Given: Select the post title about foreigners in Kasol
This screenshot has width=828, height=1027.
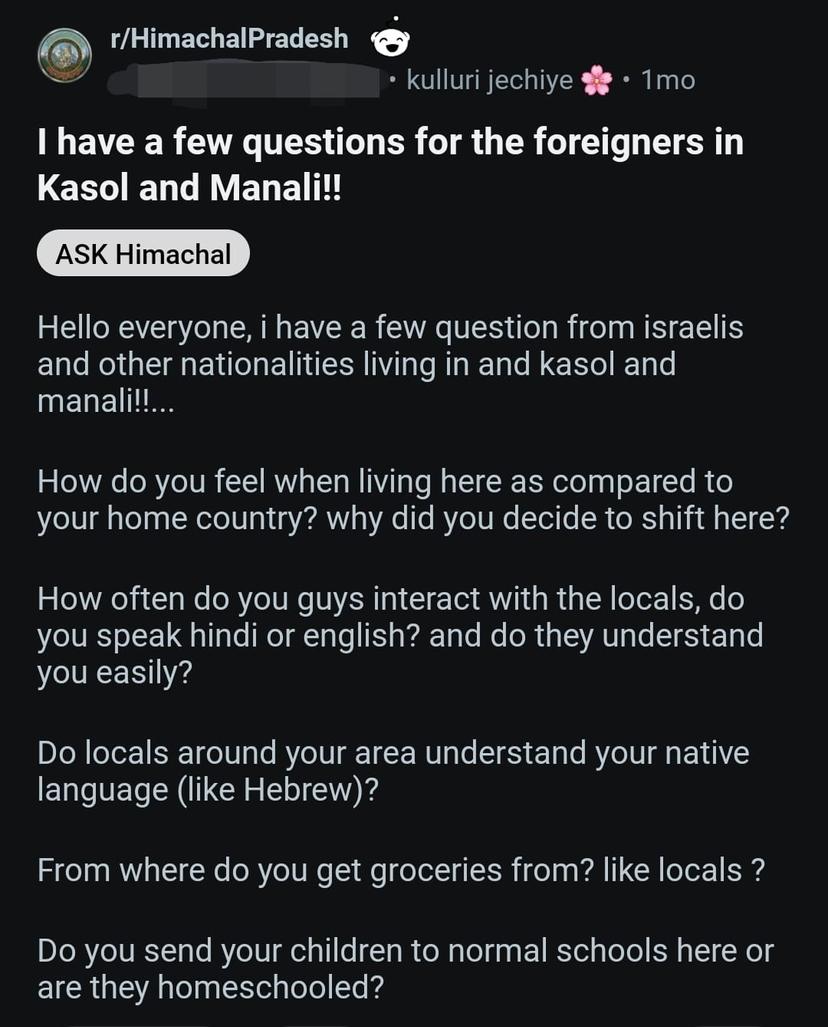Looking at the screenshot, I should coord(390,163).
